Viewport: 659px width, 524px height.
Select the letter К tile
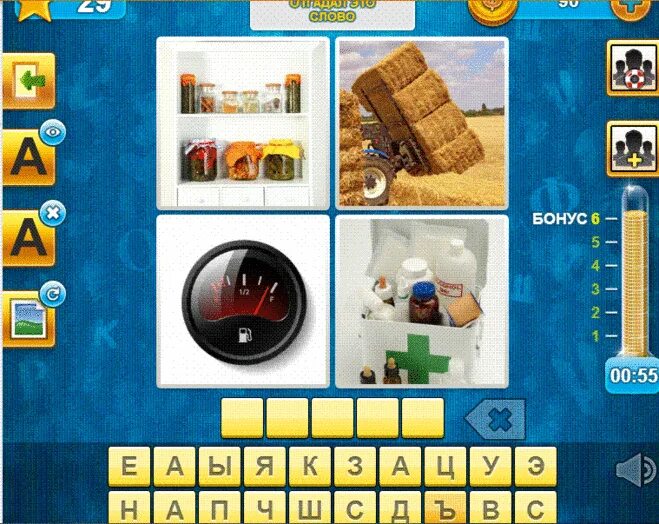pos(310,467)
